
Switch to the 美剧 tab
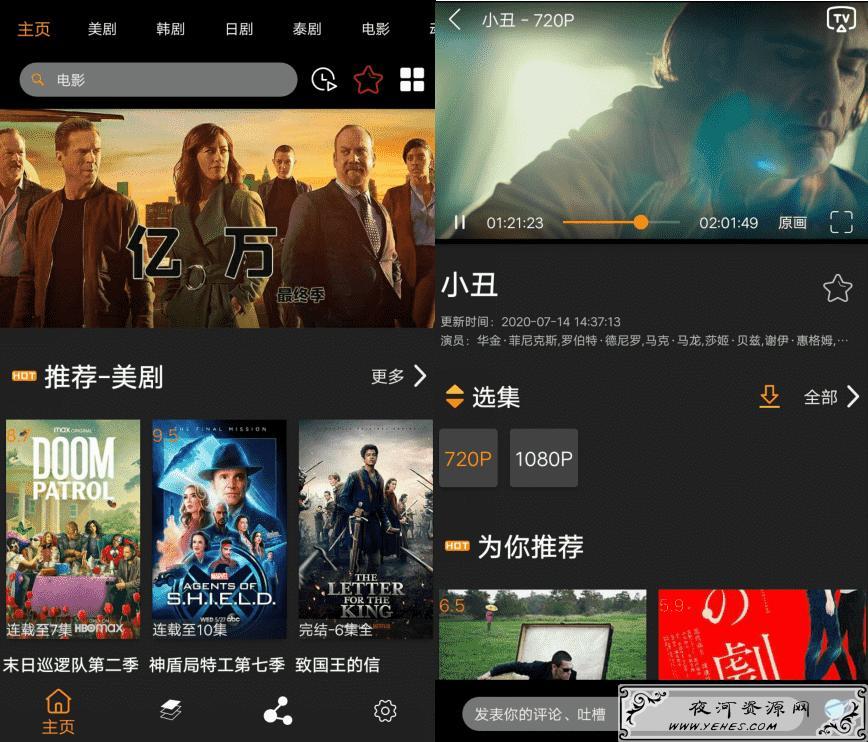(102, 29)
